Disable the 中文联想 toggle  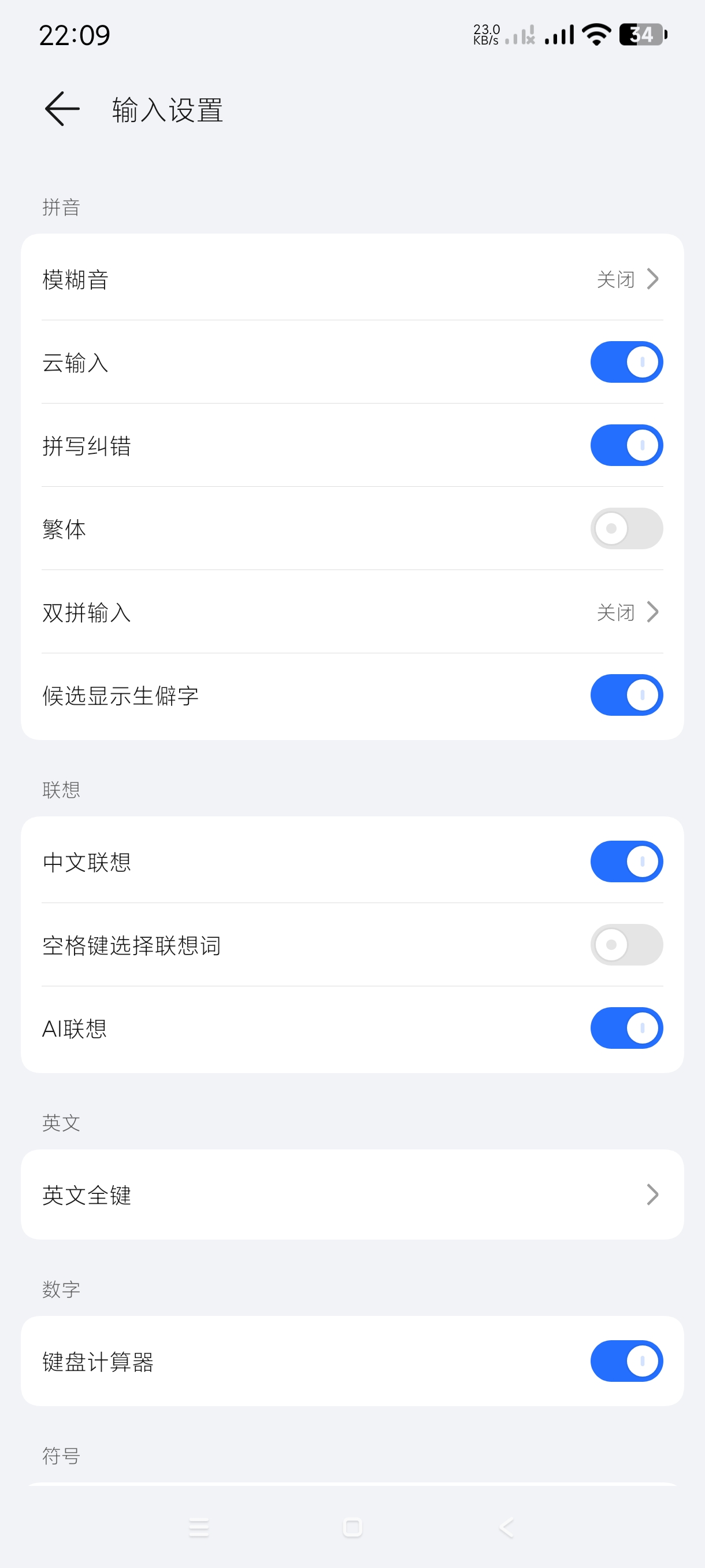click(626, 862)
